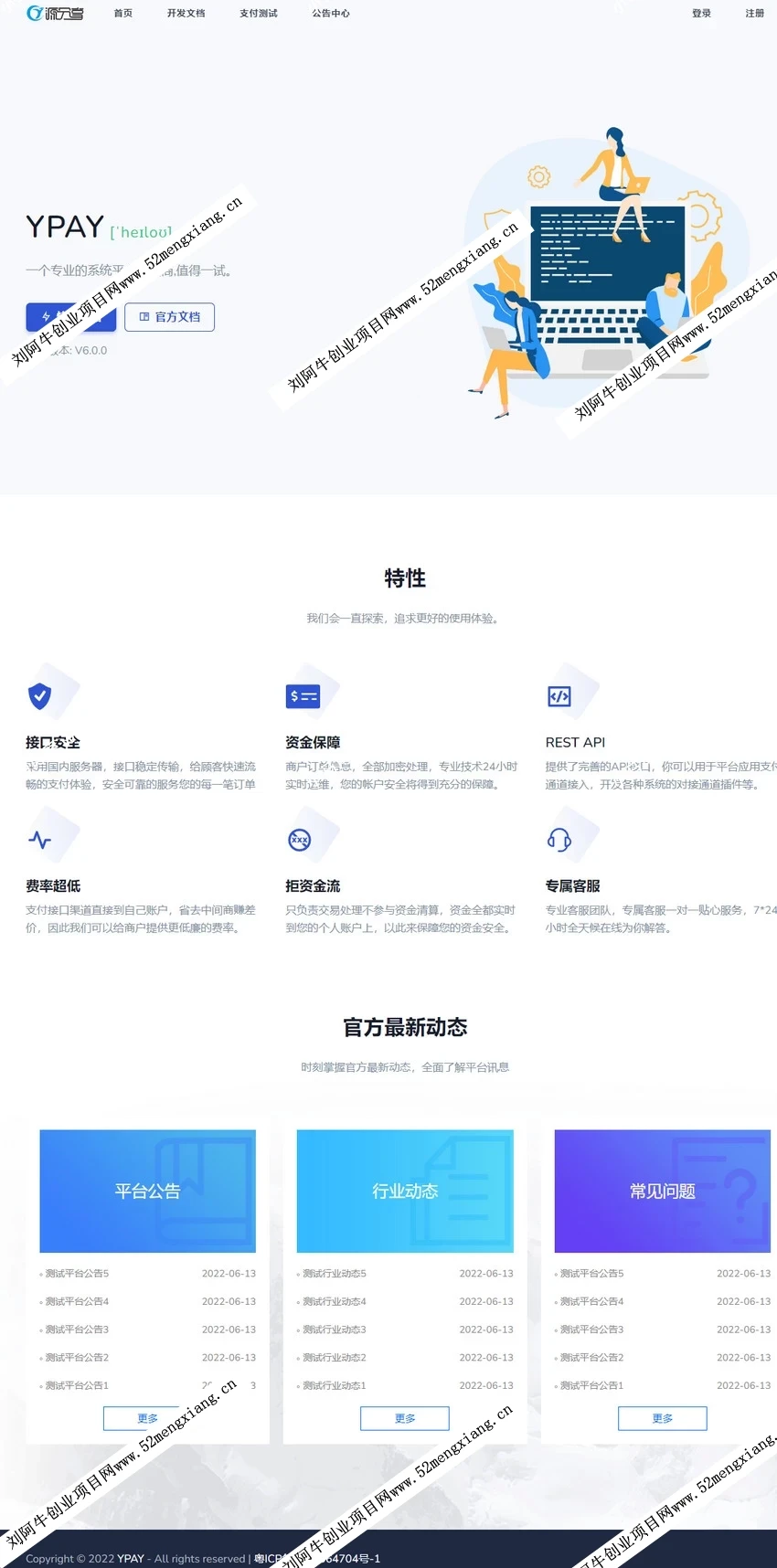Open 测试行业动态2 news item
The image size is (777, 1568).
(x=335, y=1358)
